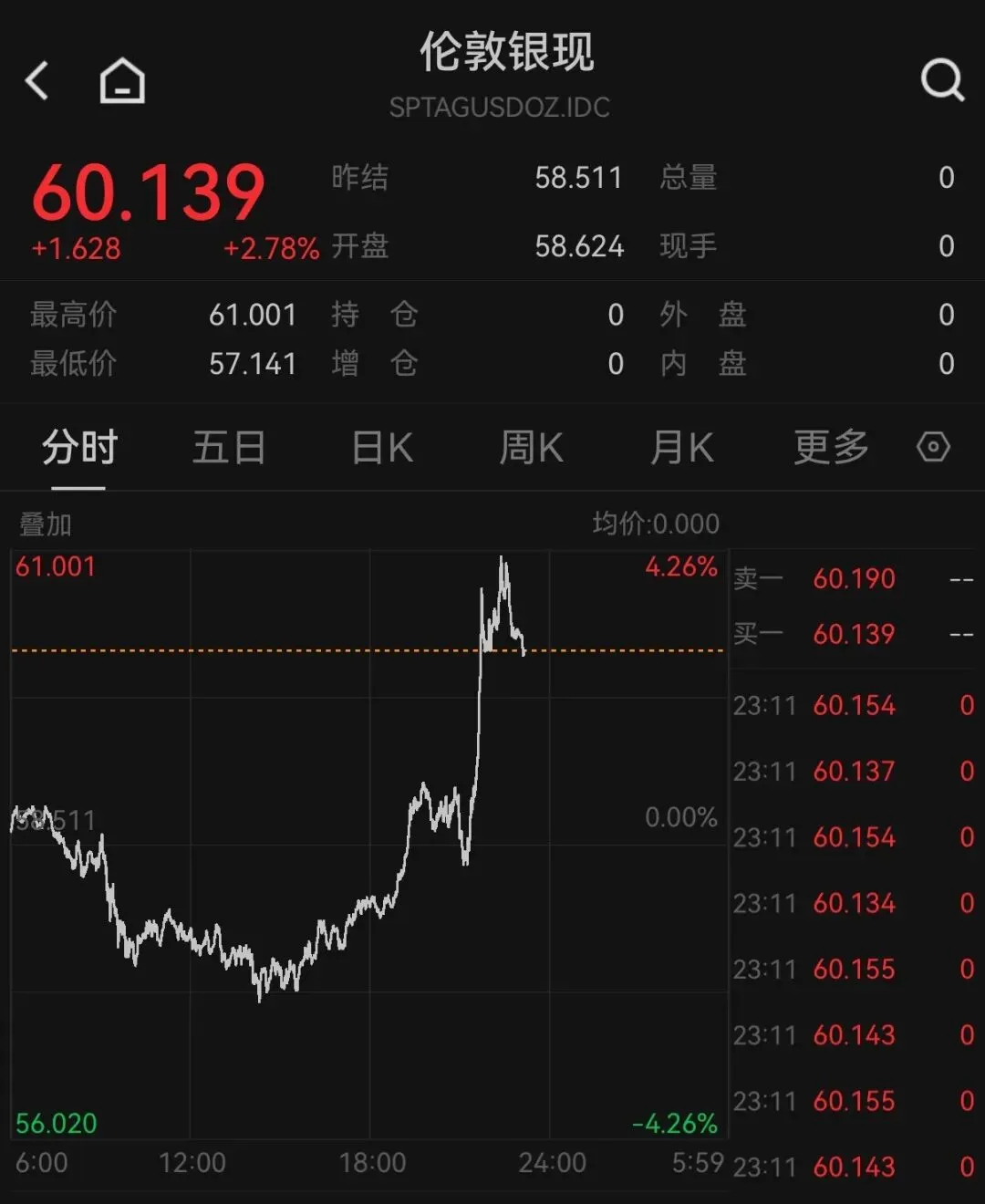985x1204 pixels.
Task: Select the 分时 chart tab
Action: tap(79, 448)
